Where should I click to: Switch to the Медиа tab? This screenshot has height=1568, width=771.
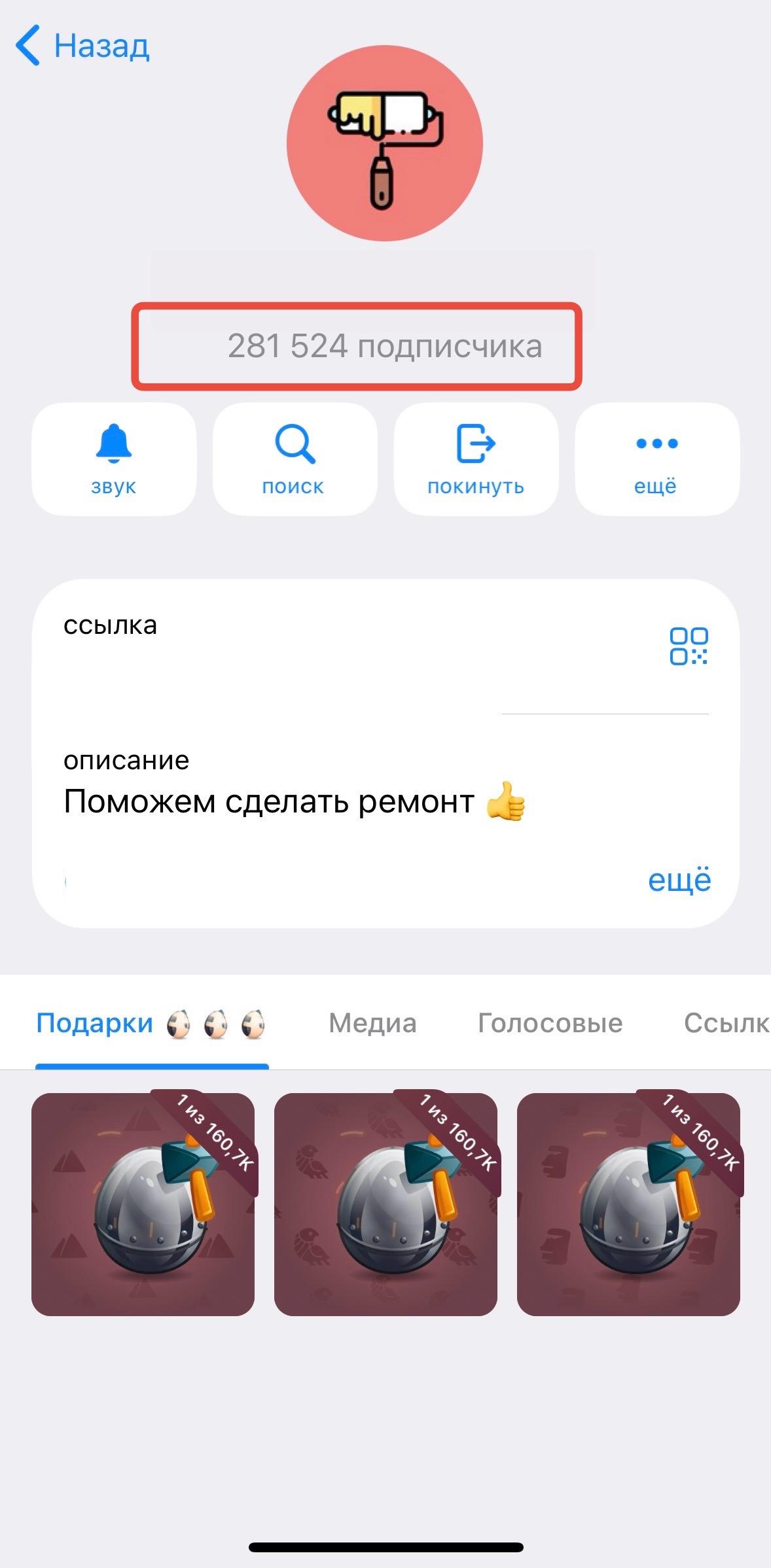(373, 1022)
